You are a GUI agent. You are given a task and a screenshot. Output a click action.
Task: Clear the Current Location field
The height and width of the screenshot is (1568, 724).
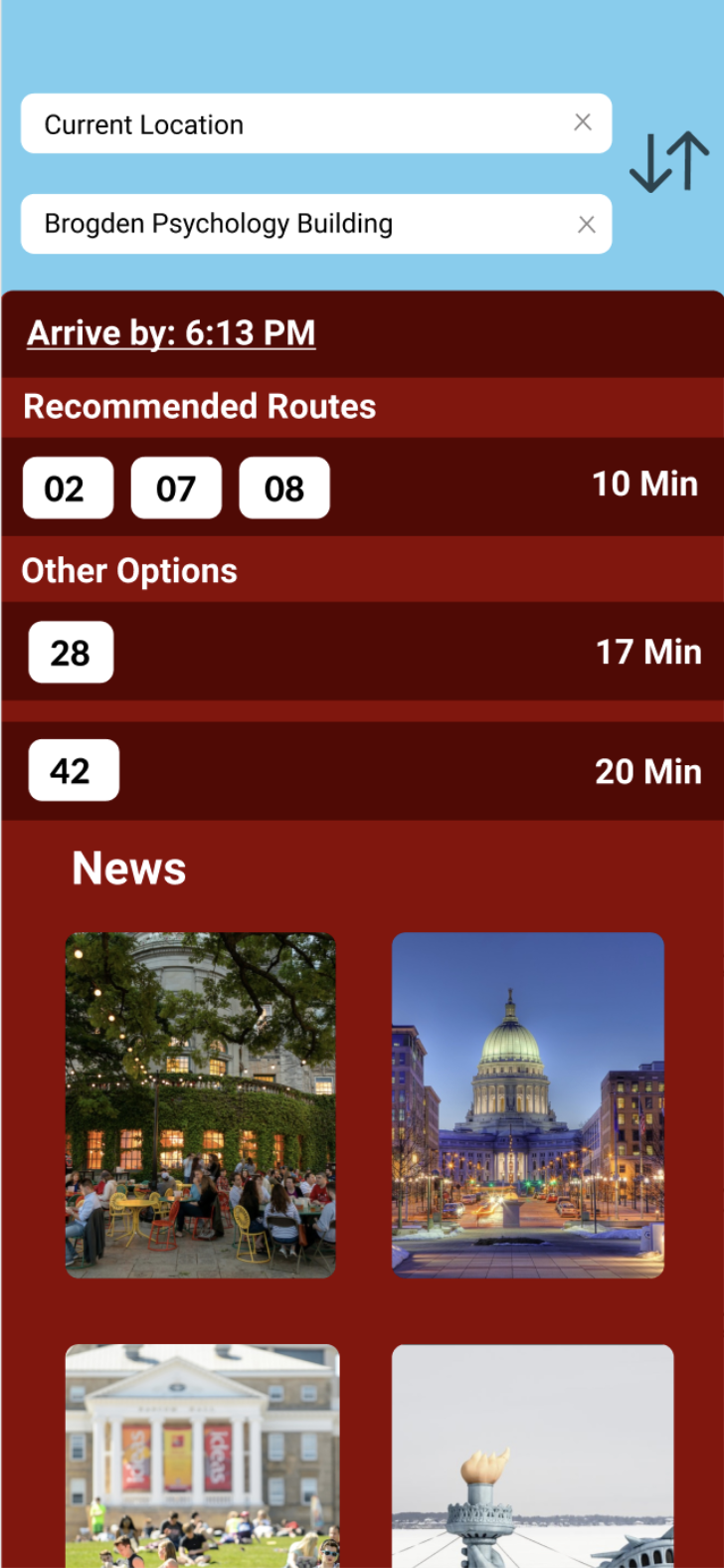583,122
